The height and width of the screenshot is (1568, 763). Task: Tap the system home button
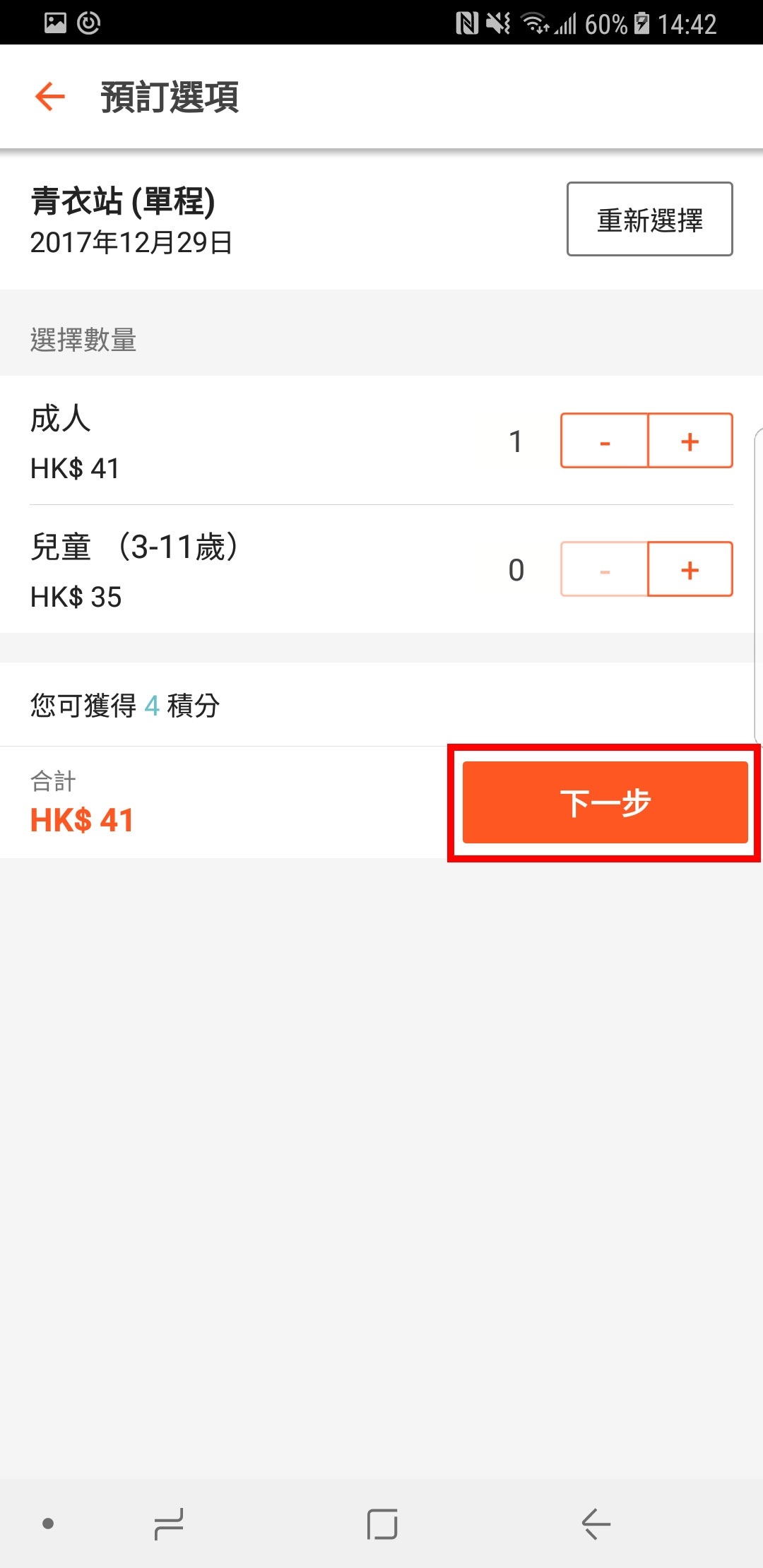(382, 1524)
